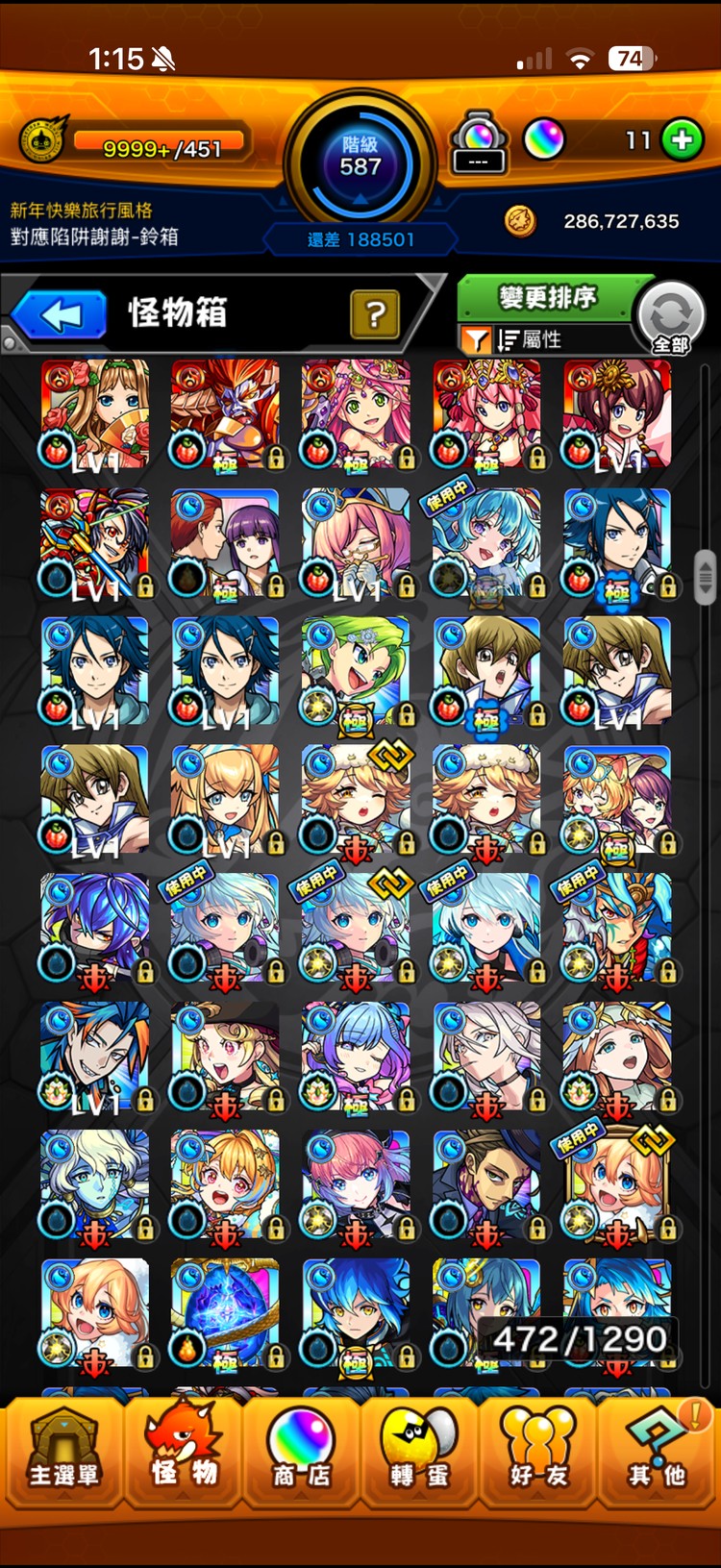
Task: Tap the grid scrollbar handle
Action: point(705,577)
